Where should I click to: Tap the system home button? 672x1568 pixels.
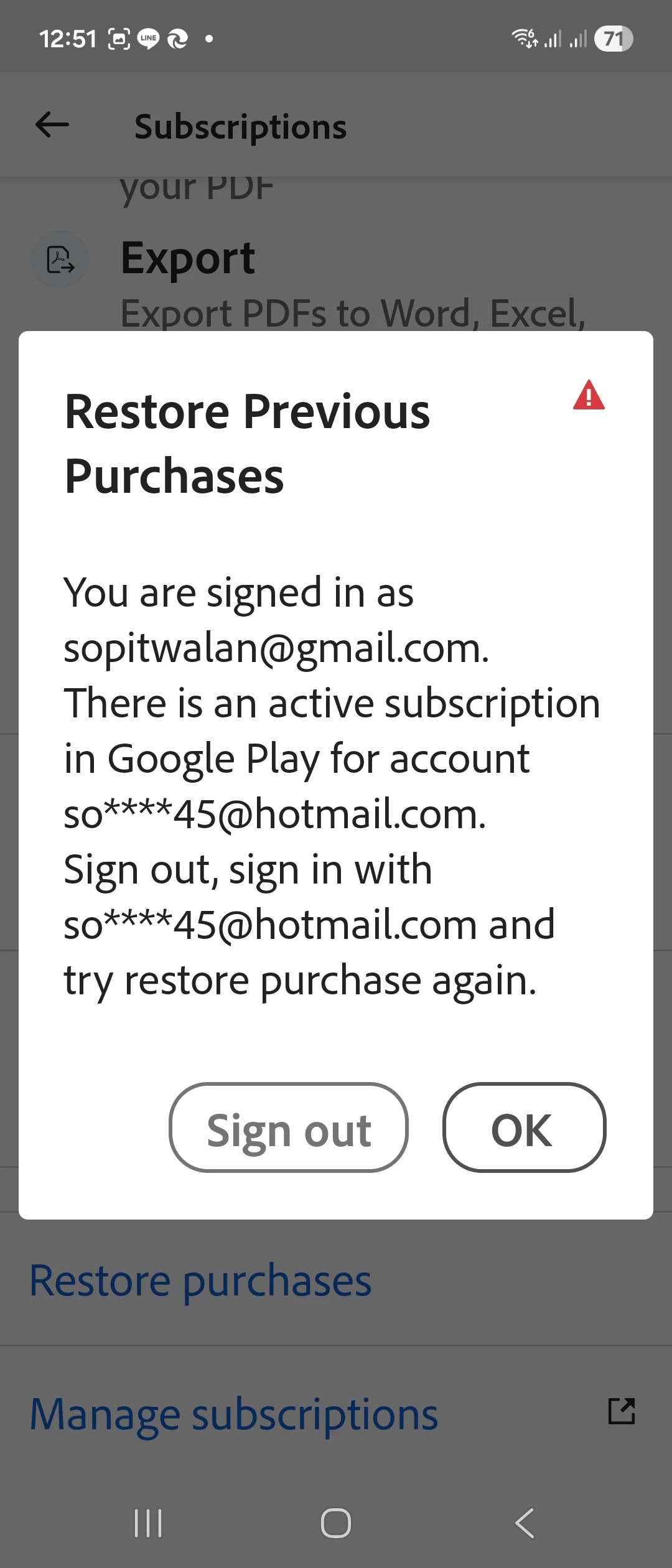click(336, 1523)
